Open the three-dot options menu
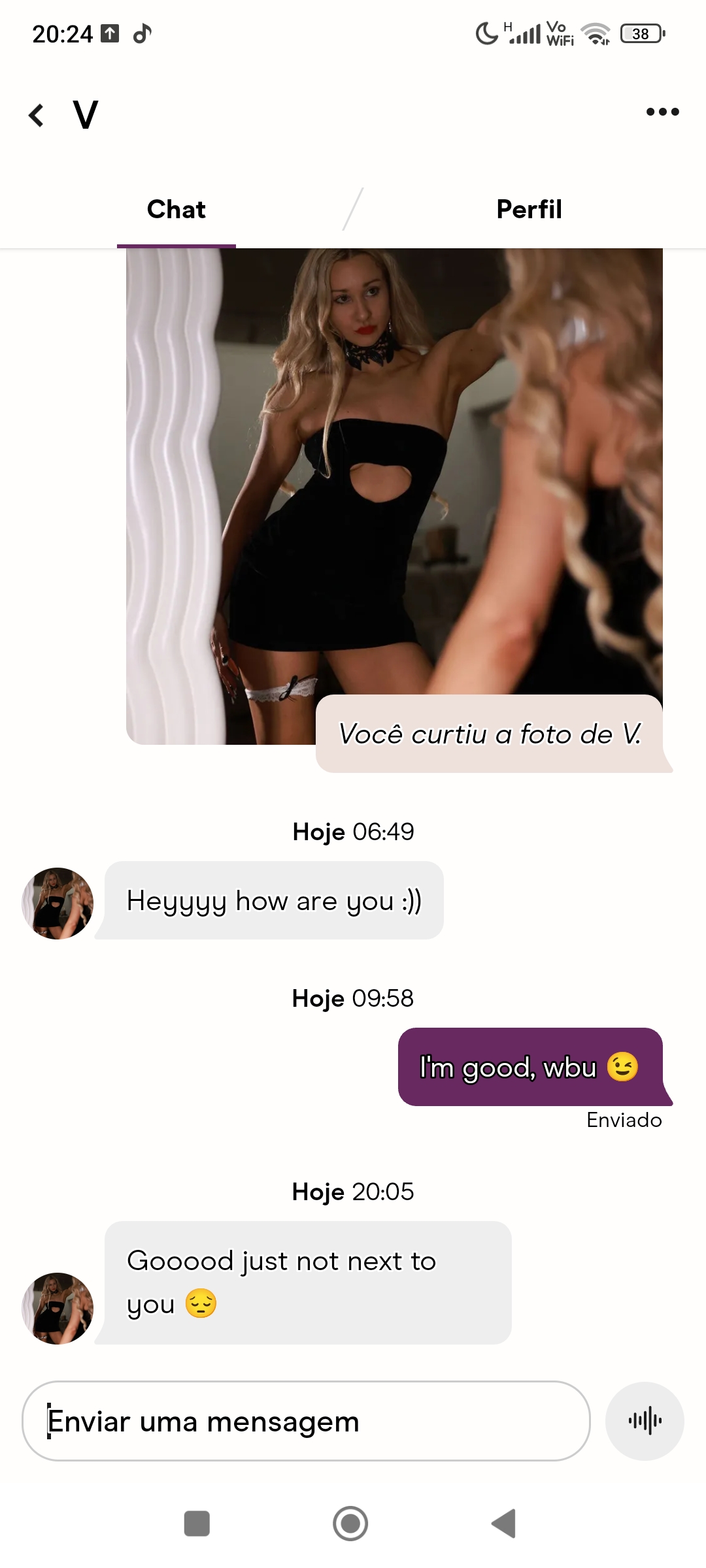 click(x=662, y=111)
